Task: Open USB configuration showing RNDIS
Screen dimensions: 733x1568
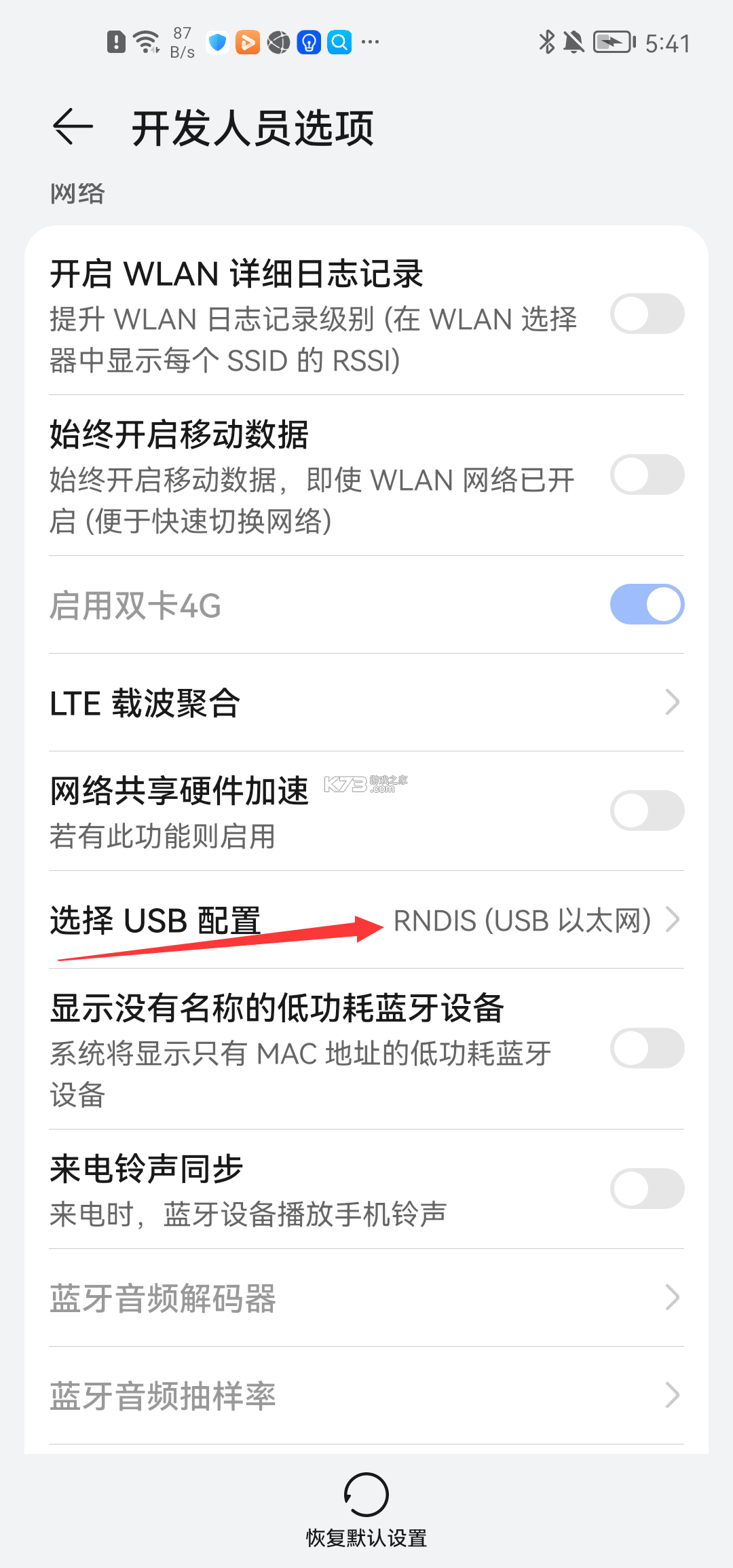Action: click(366, 921)
